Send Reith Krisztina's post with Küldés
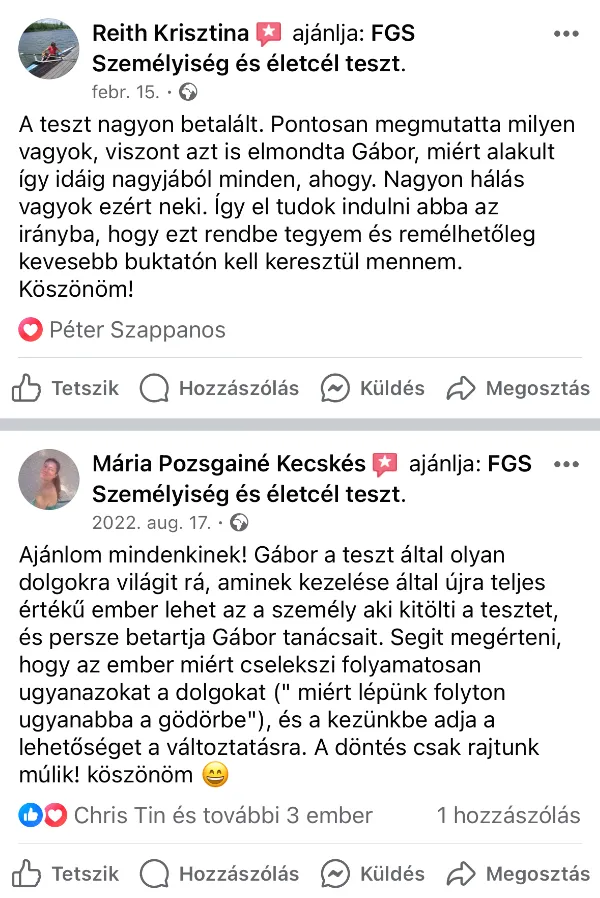Screen dimensions: 600x898 pyautogui.click(x=372, y=388)
